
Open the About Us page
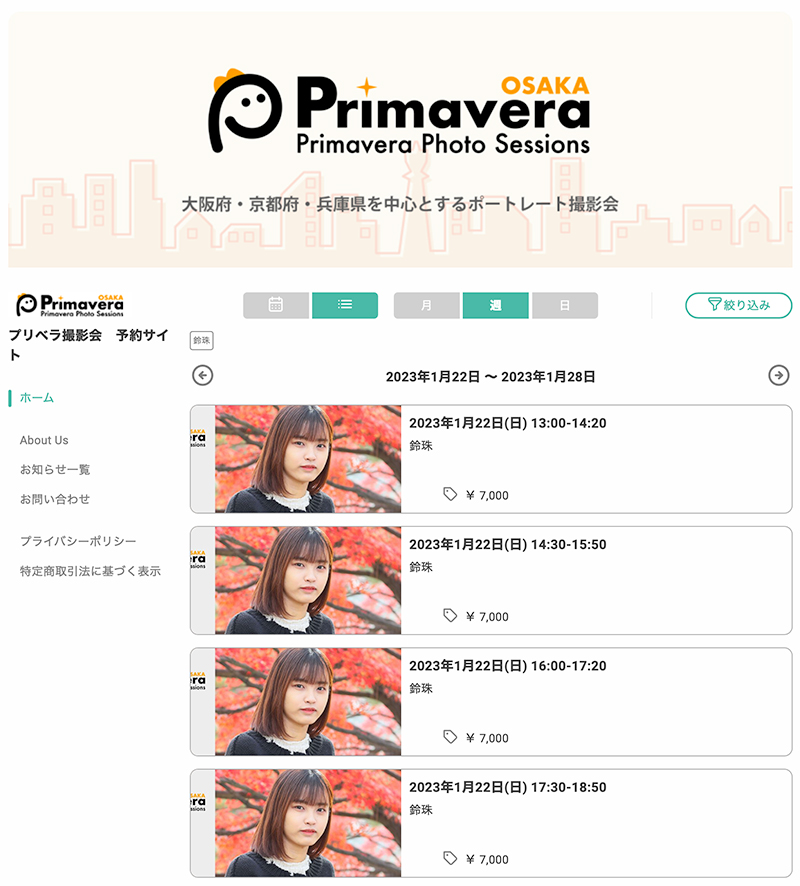click(44, 440)
